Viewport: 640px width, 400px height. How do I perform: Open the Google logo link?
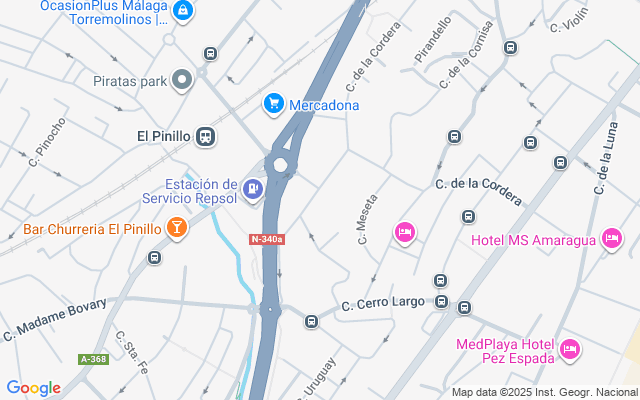tap(33, 388)
